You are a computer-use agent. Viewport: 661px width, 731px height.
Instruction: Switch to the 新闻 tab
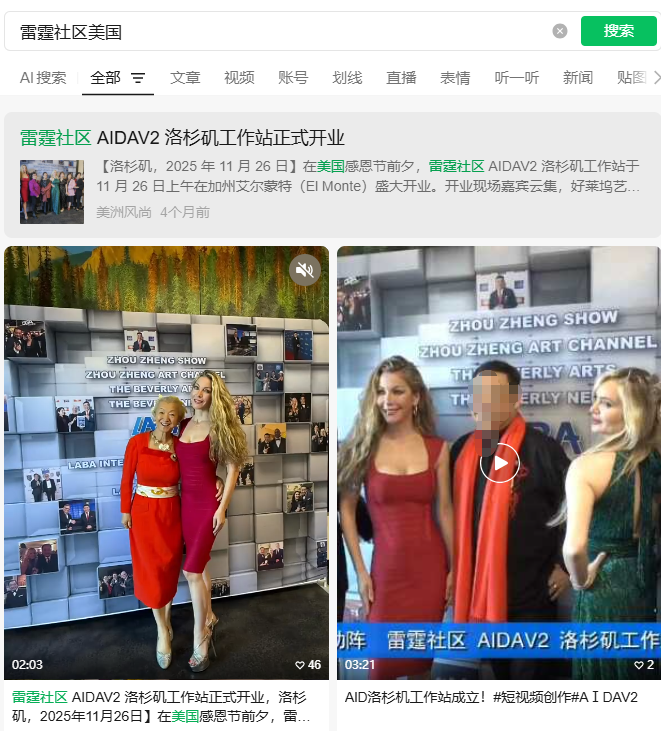577,77
